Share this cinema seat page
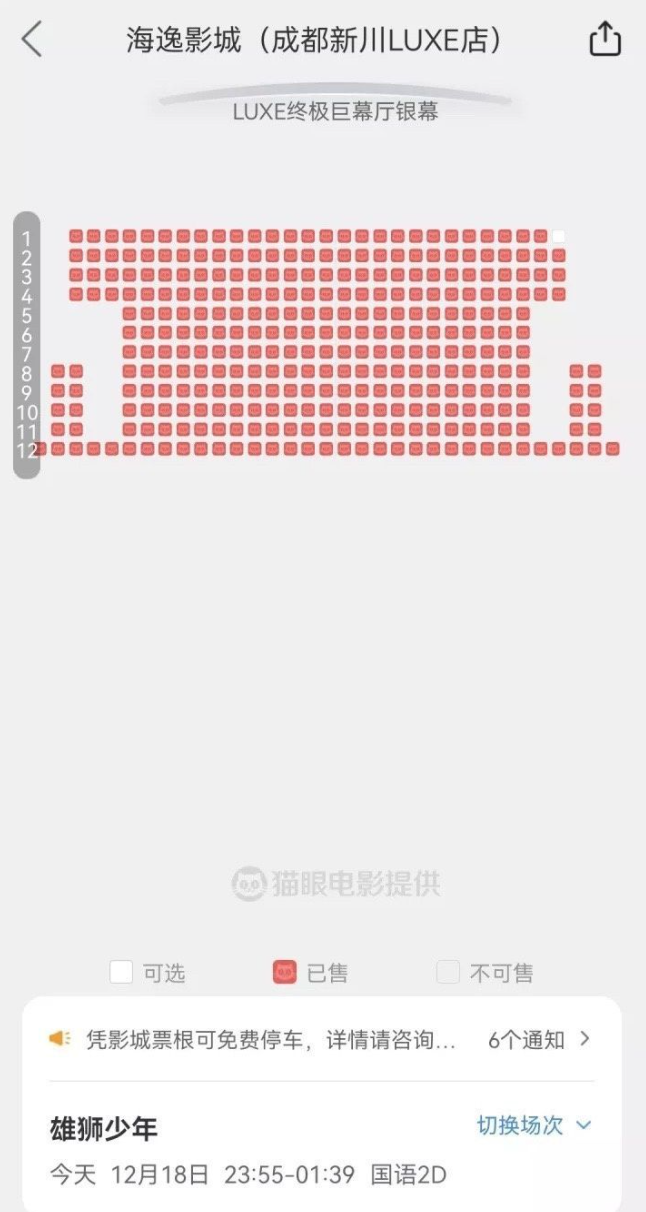 click(605, 39)
